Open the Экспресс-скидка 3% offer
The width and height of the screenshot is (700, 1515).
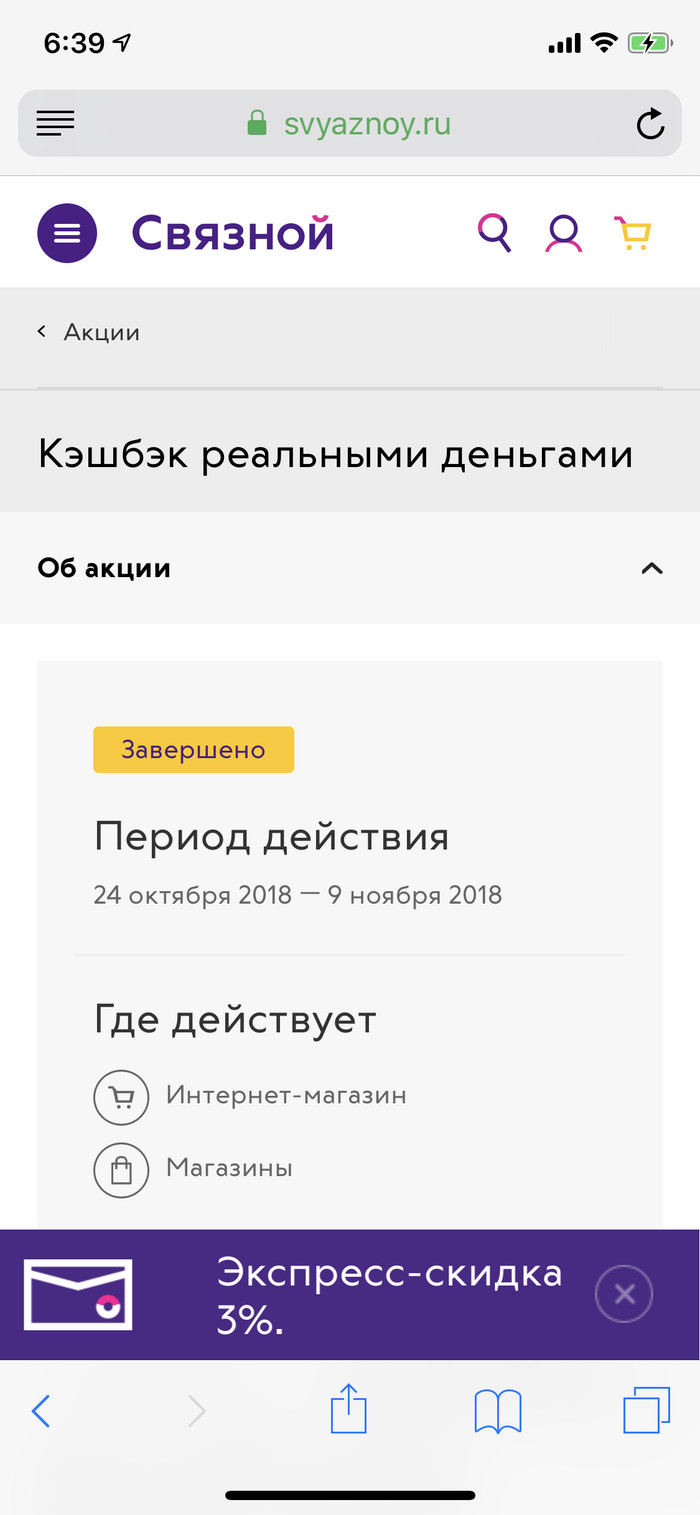coord(390,1296)
